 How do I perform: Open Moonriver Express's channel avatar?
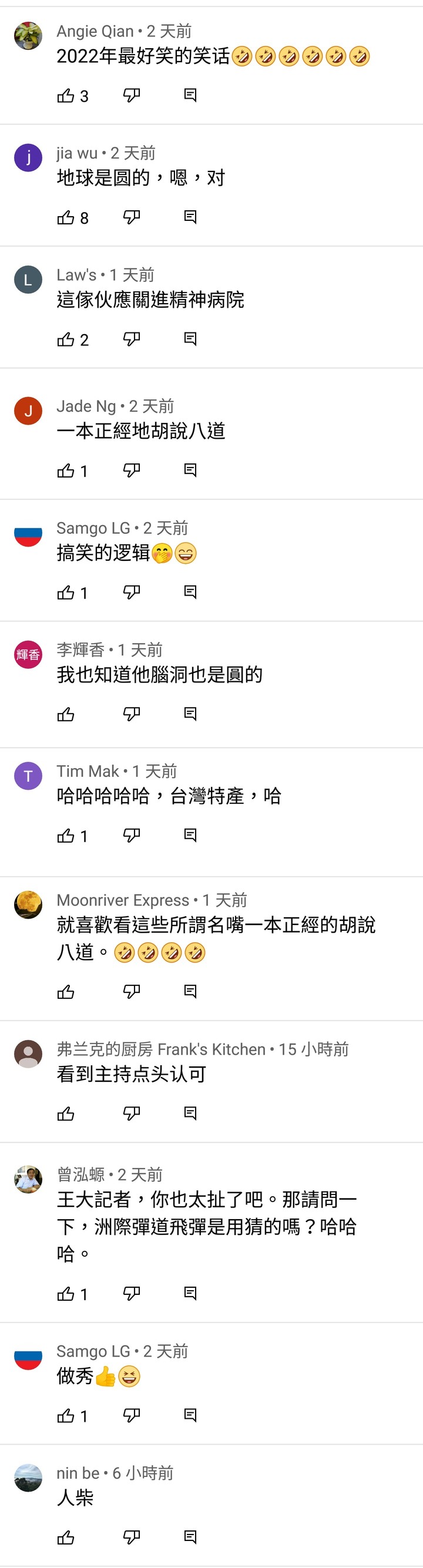pyautogui.click(x=28, y=904)
